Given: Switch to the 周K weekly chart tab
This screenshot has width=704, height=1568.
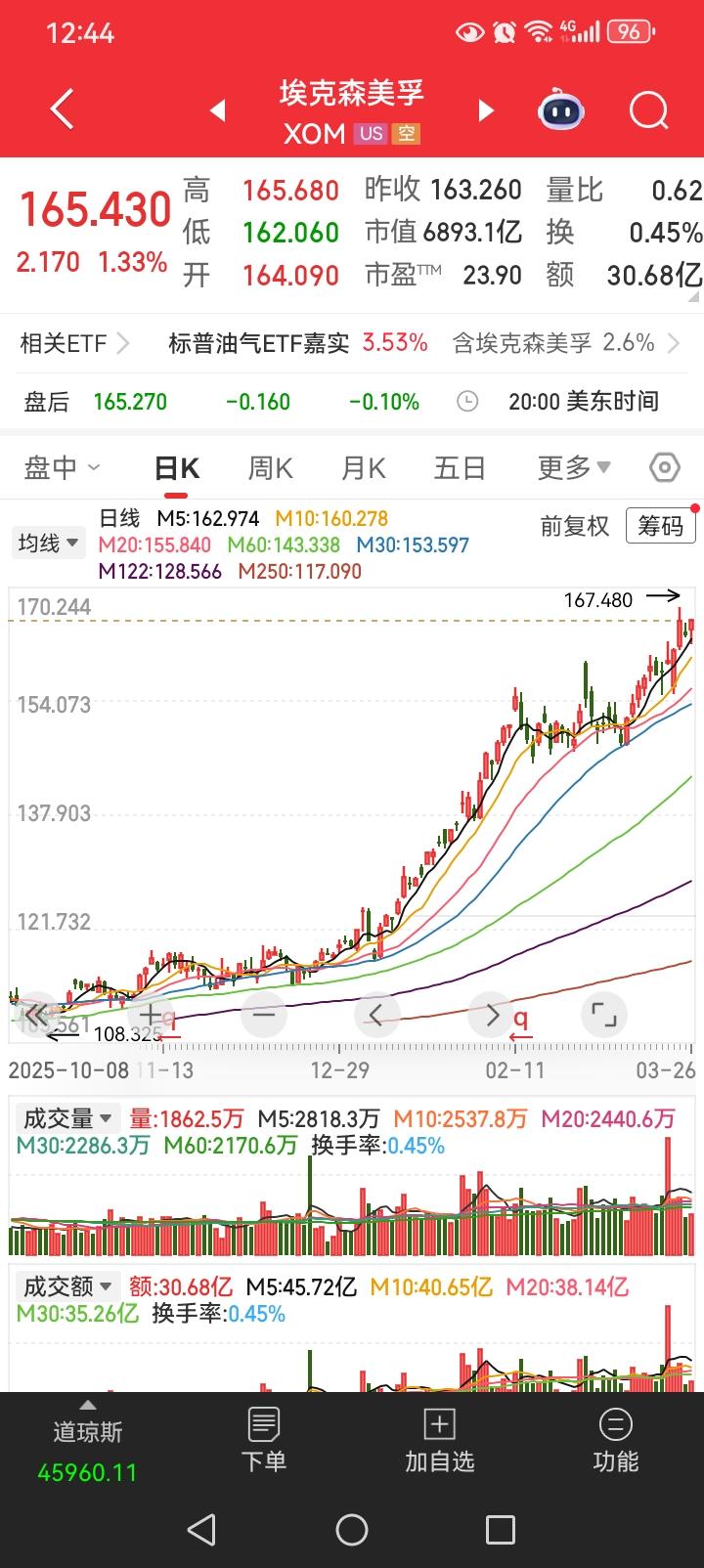Looking at the screenshot, I should click(271, 468).
